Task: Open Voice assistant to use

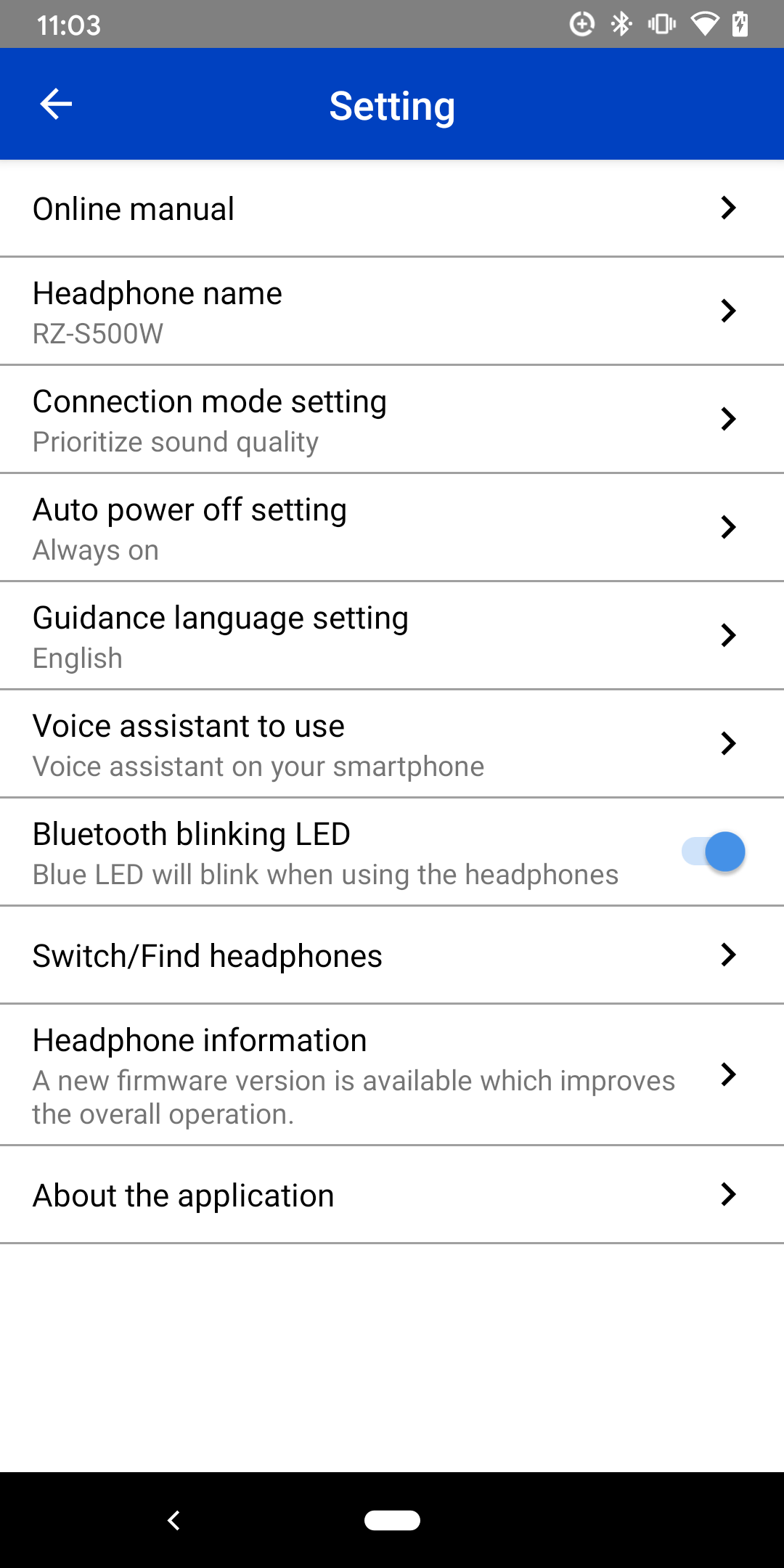Action: pyautogui.click(x=392, y=744)
